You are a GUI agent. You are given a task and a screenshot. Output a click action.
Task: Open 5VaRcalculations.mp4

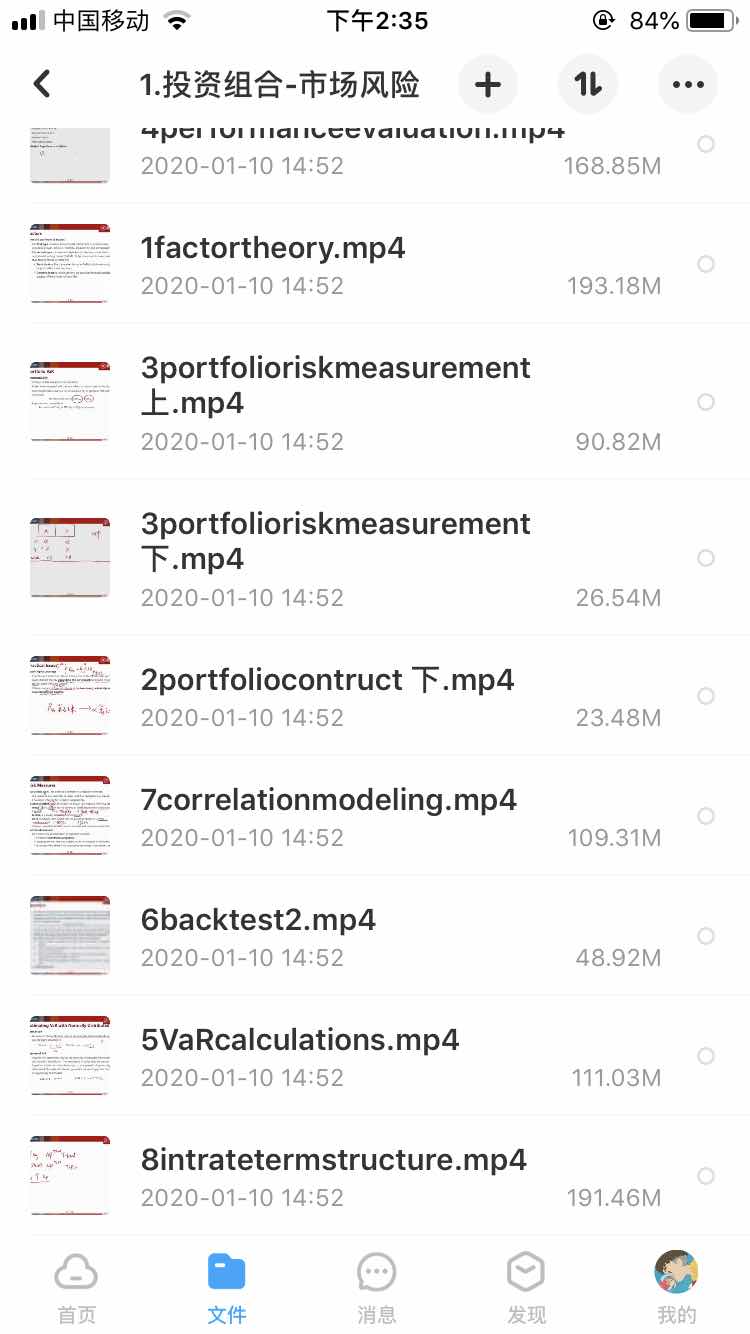300,1040
